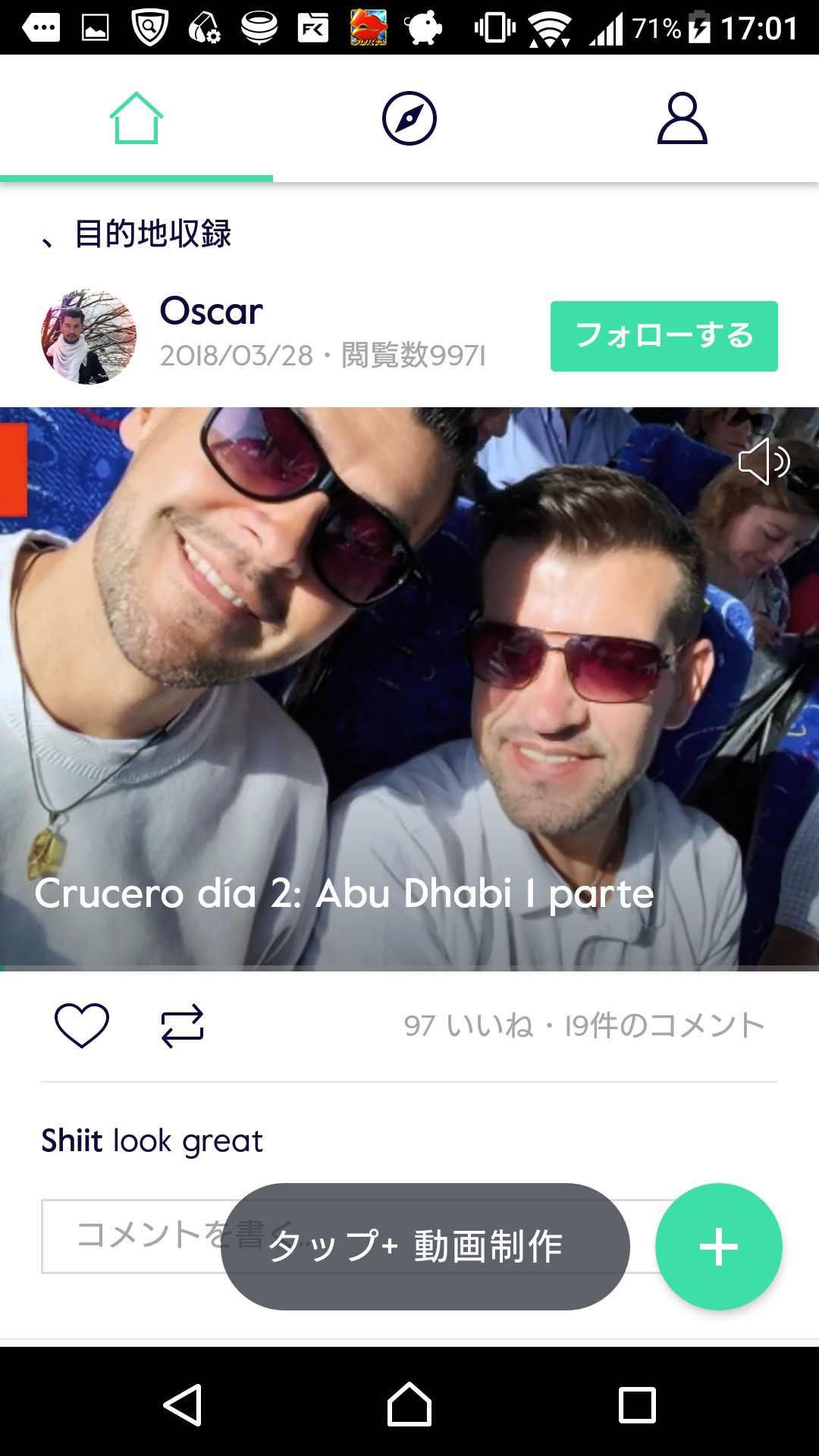Switch to the Home tab
819x1456 pixels.
(x=136, y=118)
